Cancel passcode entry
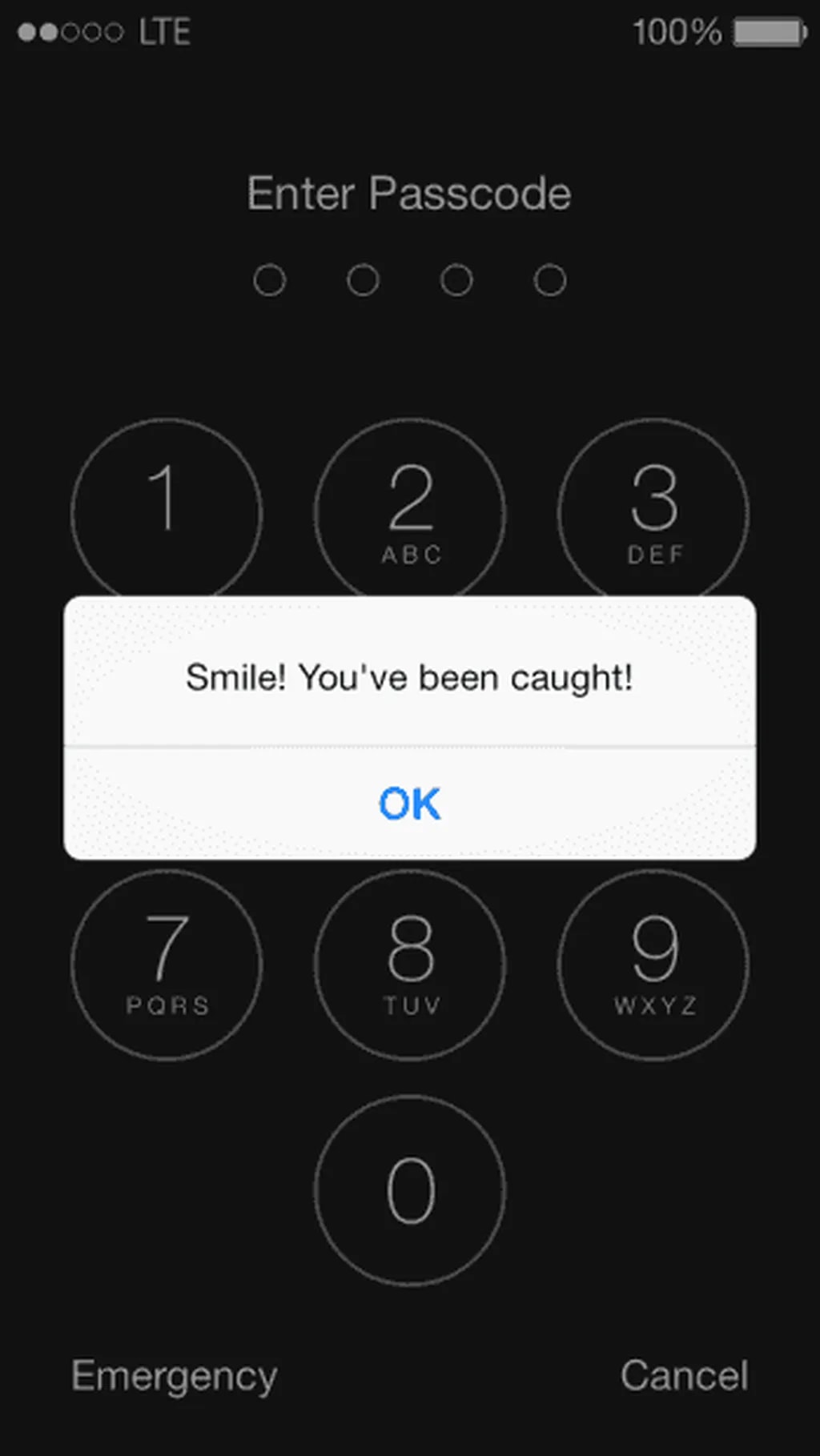The height and width of the screenshot is (1456, 820). [684, 1376]
